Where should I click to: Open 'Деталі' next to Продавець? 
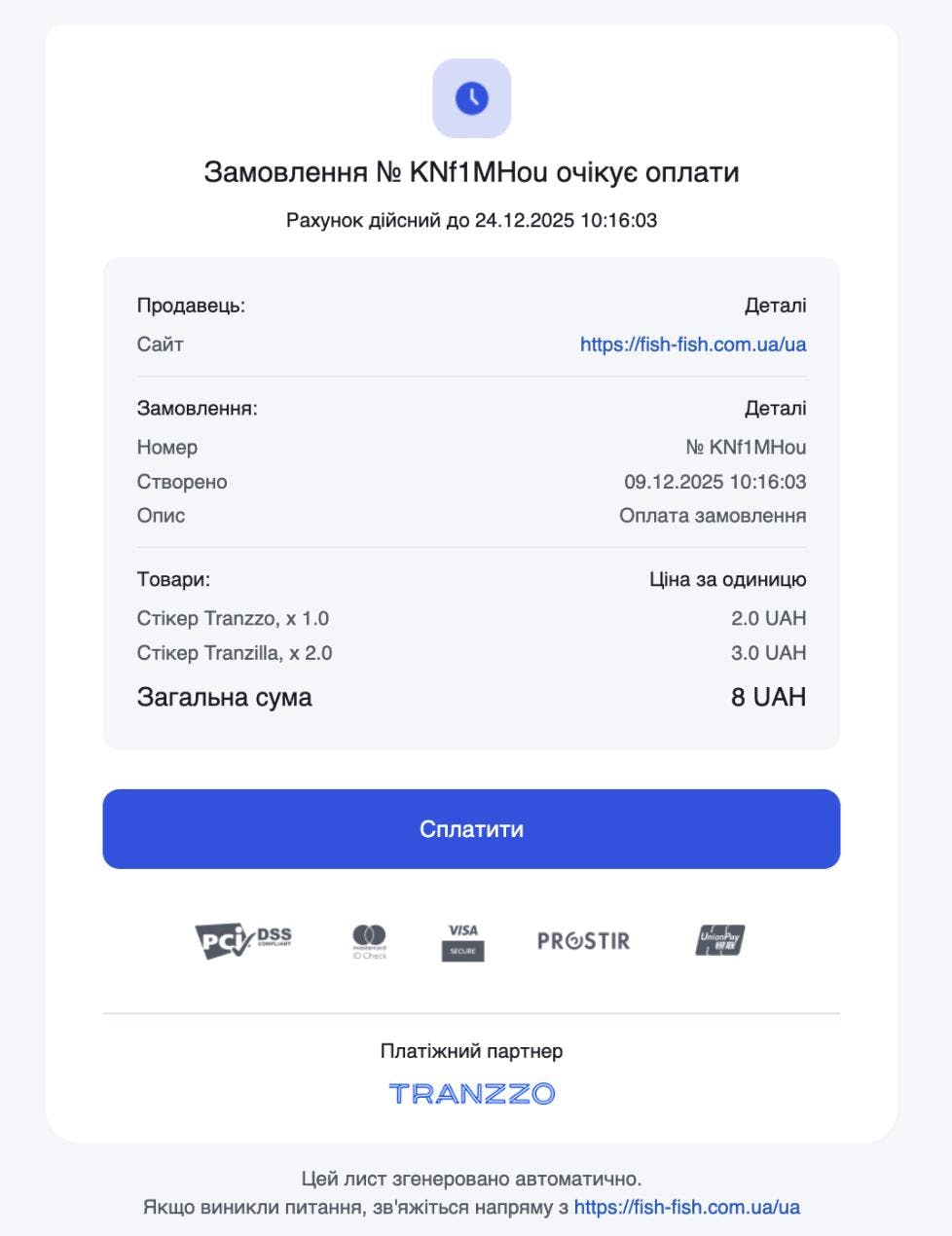point(777,304)
